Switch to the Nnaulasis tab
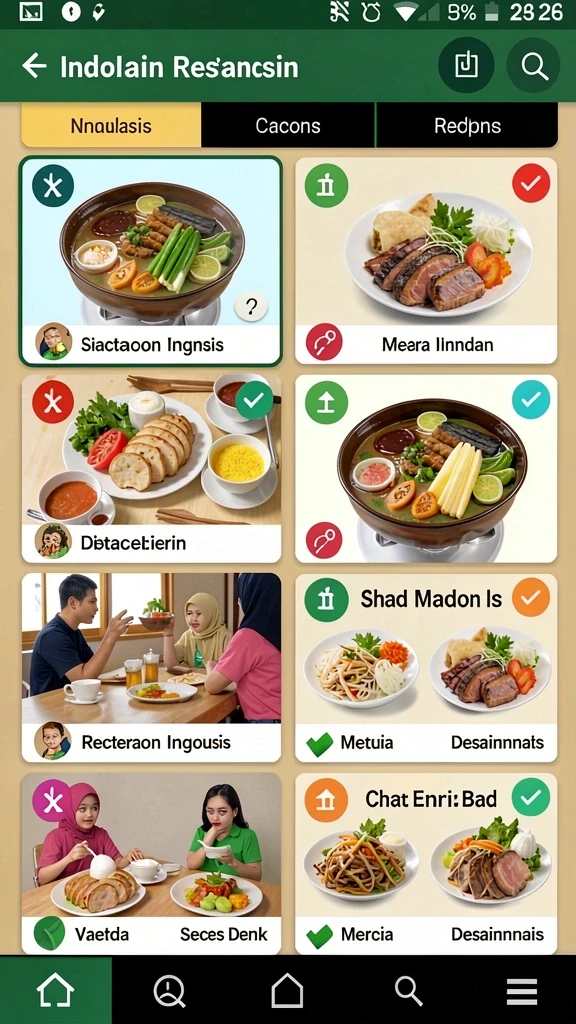 click(x=111, y=125)
